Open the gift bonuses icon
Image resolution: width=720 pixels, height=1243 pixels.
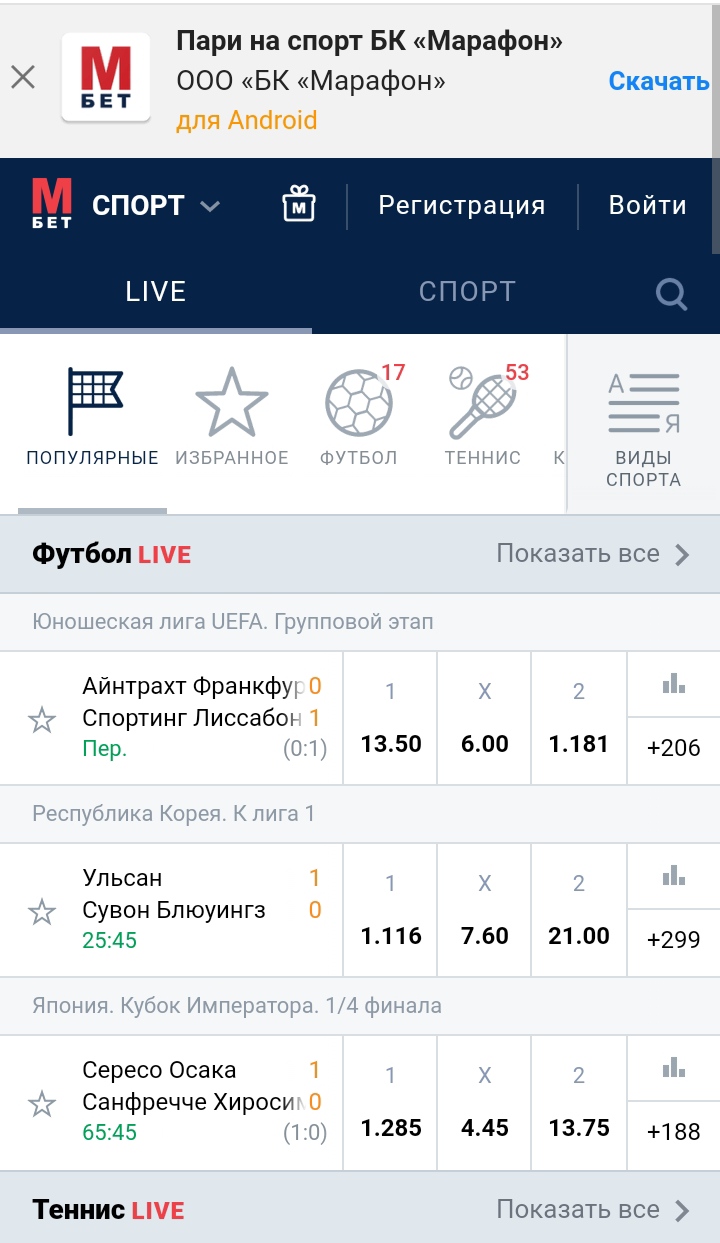[x=298, y=205]
